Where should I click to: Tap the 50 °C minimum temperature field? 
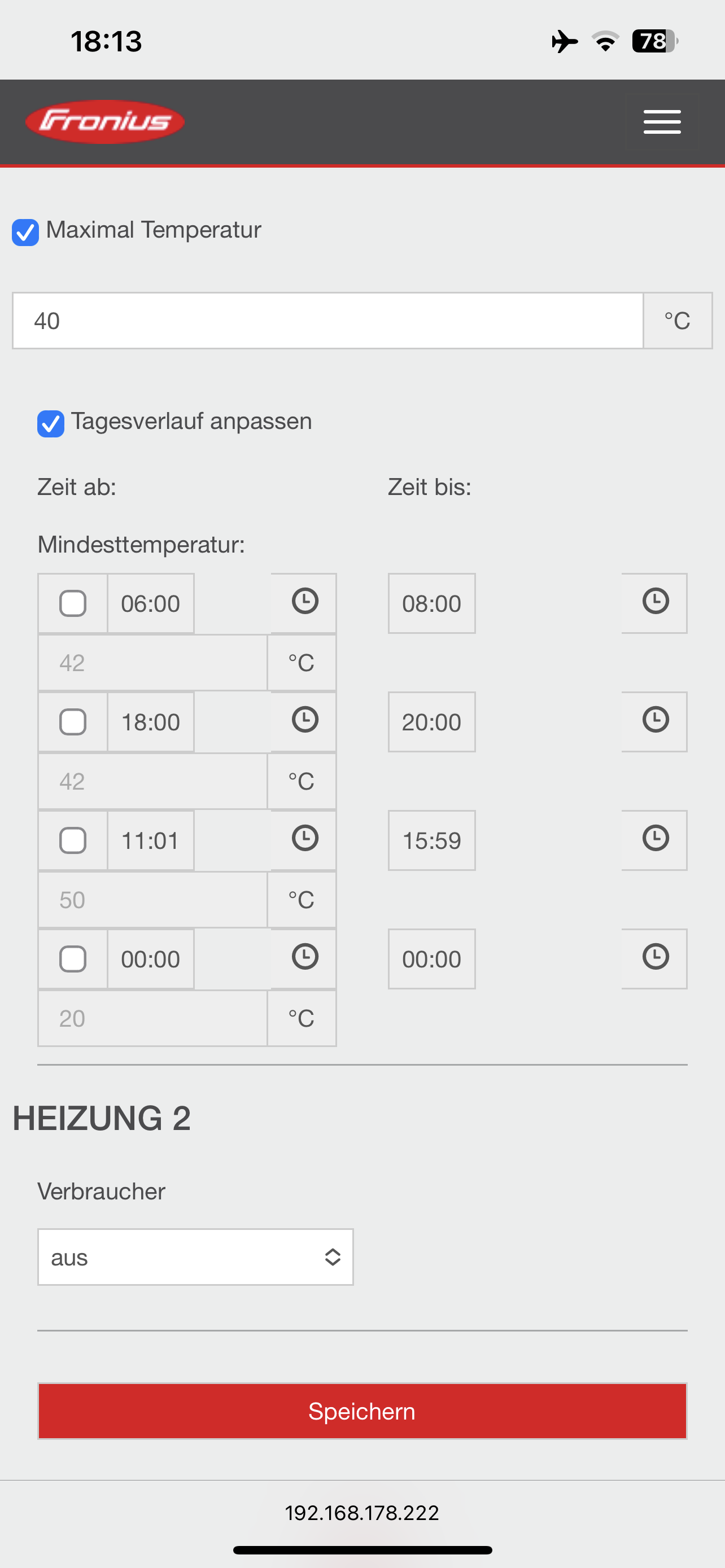pos(152,900)
